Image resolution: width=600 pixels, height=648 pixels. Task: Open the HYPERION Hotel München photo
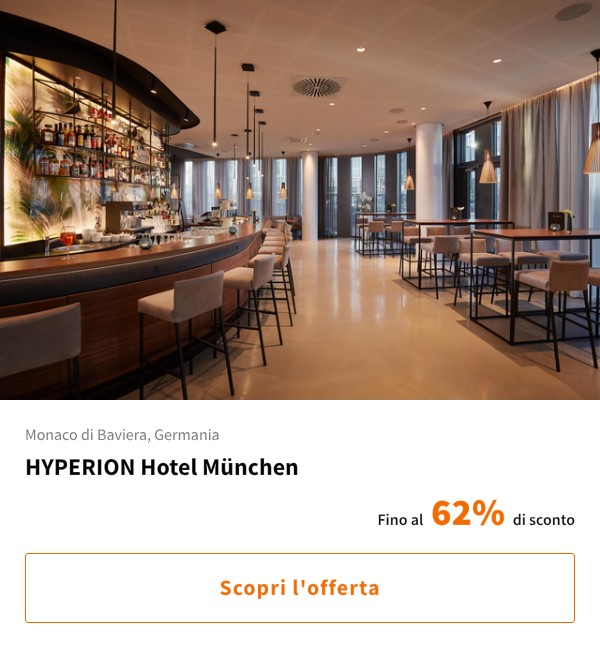[x=300, y=200]
